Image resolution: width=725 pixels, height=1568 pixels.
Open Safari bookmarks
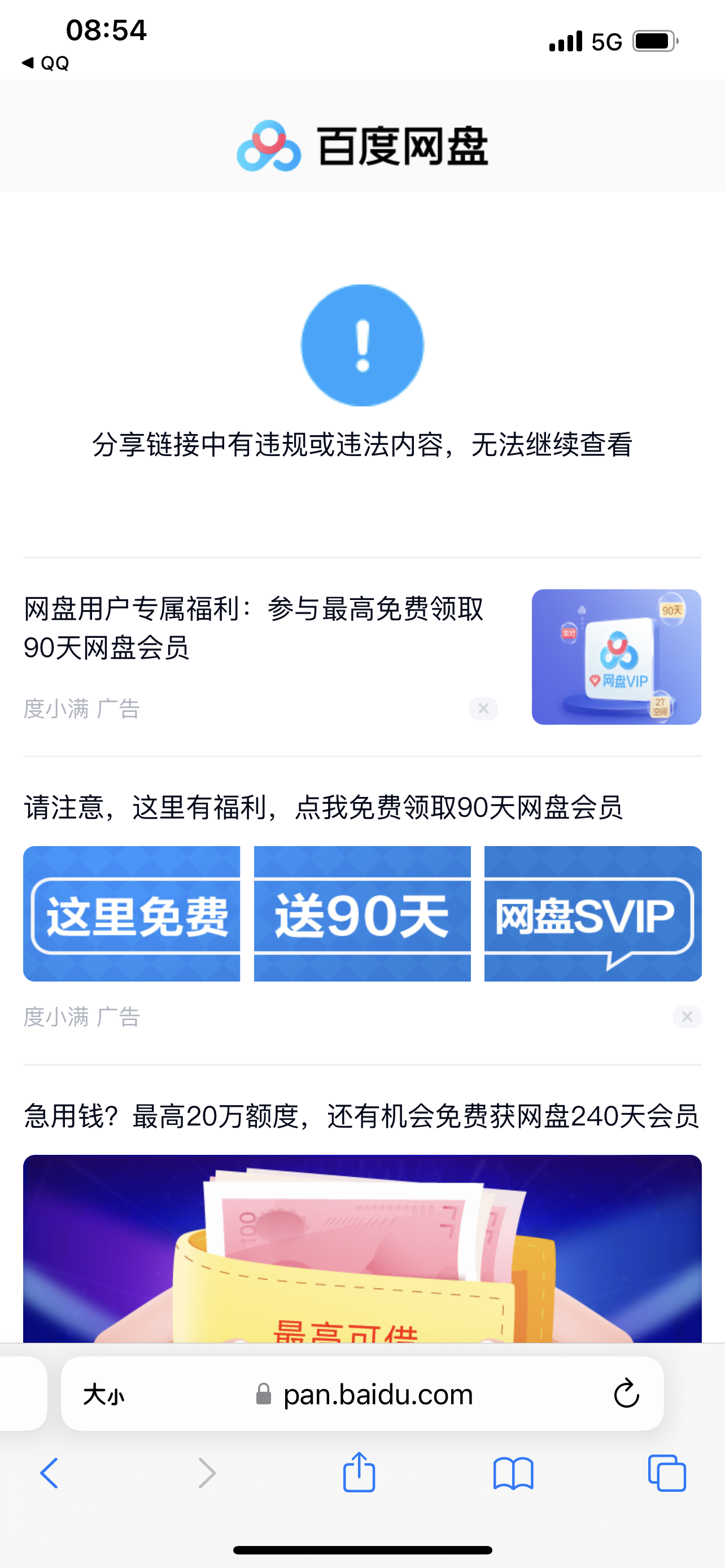coord(513,1473)
